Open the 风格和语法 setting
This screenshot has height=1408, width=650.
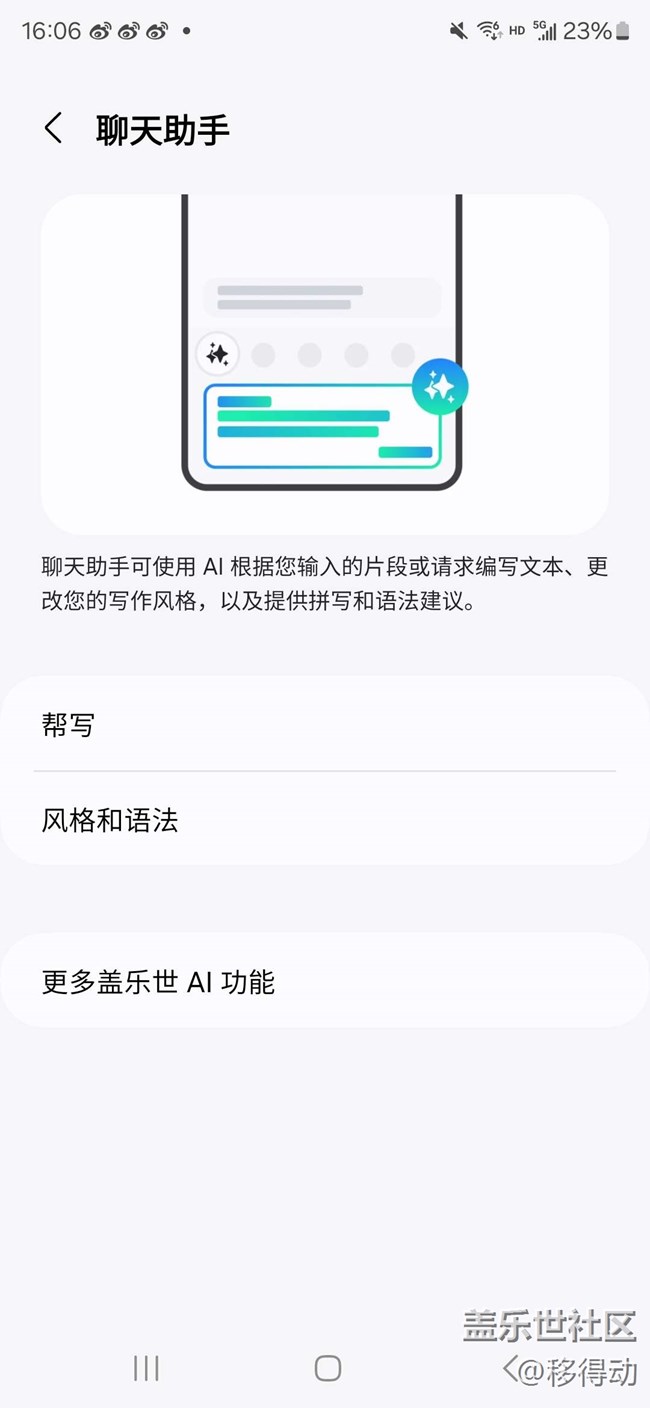325,820
